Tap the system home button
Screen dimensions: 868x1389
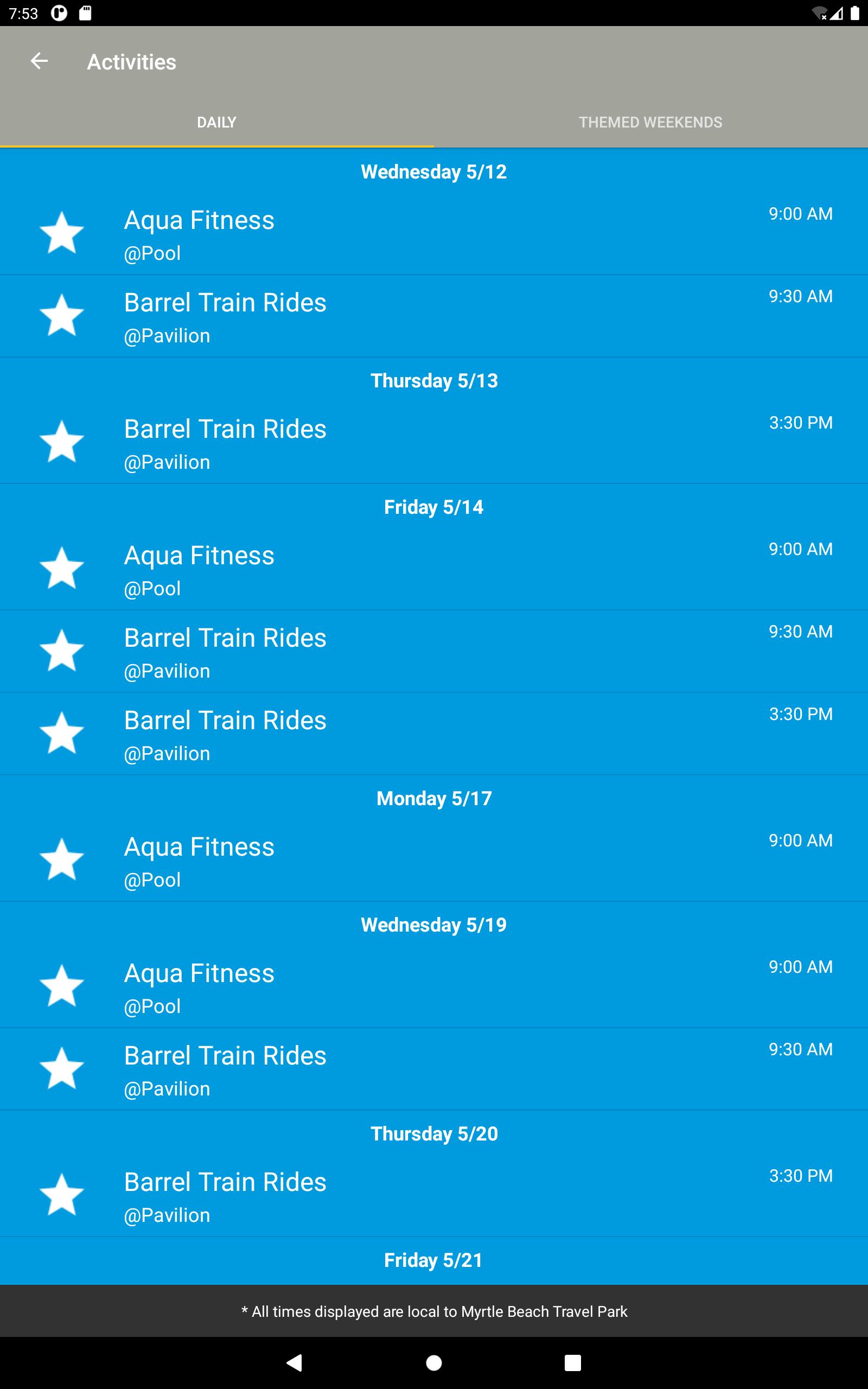click(434, 1362)
